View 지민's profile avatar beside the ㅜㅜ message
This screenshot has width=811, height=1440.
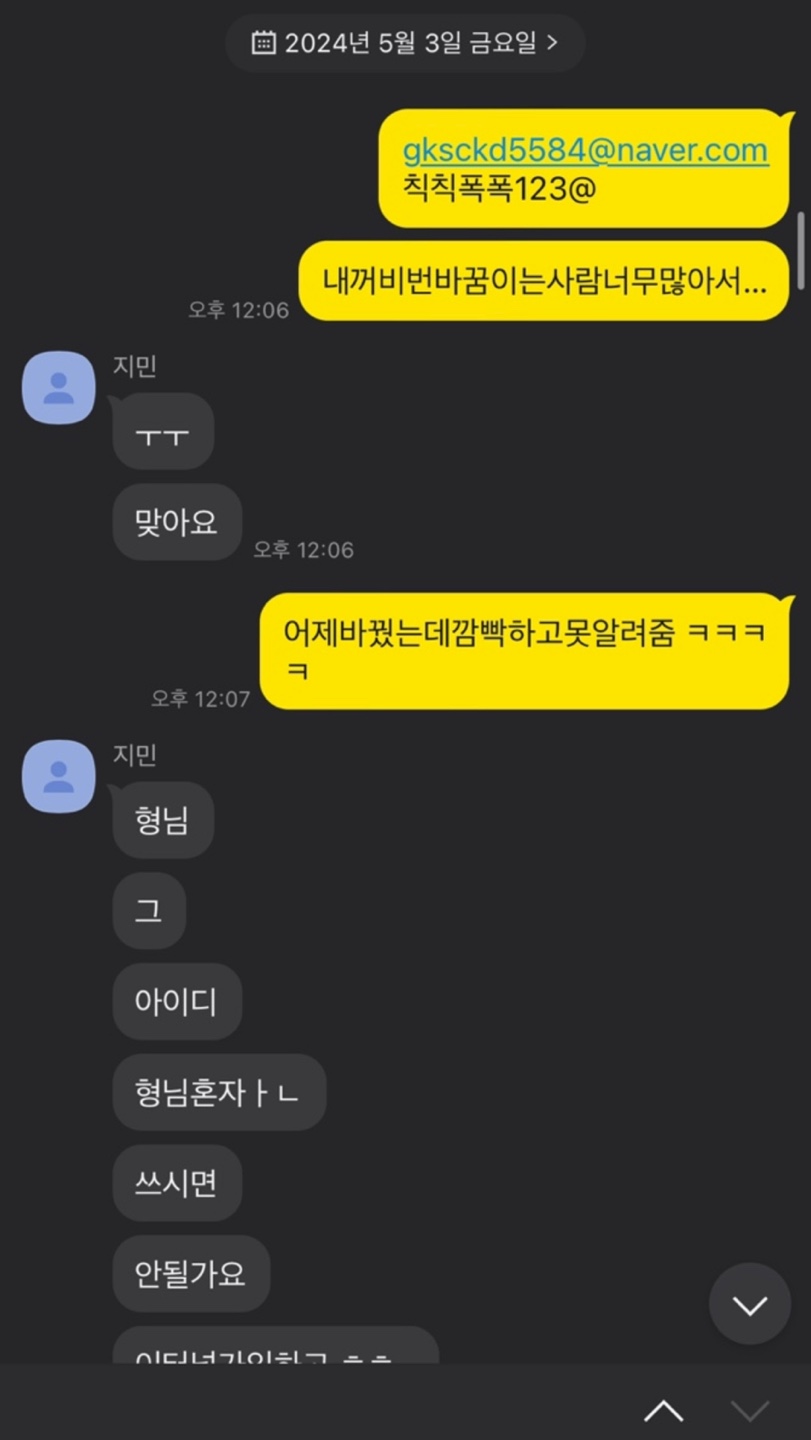59,387
